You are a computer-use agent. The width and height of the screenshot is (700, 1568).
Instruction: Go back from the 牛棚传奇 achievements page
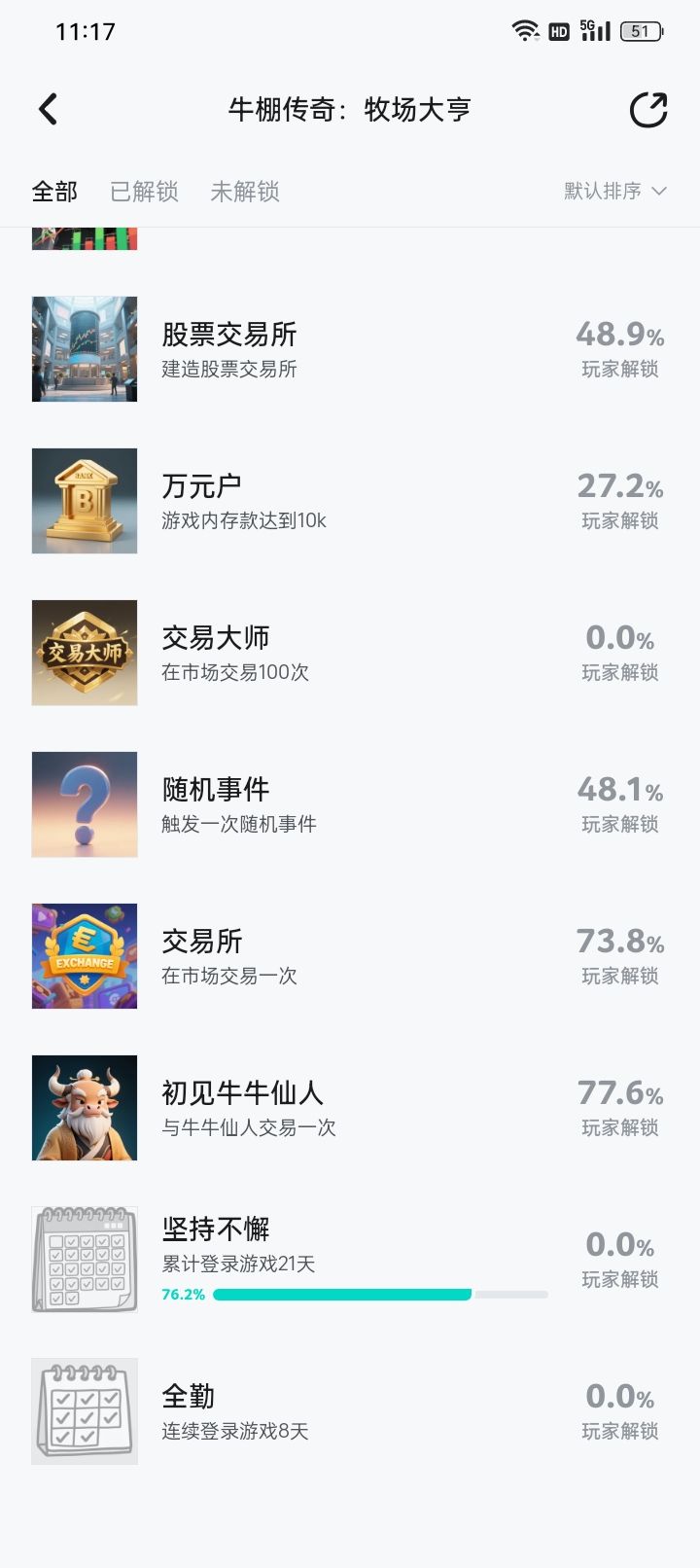coord(49,109)
